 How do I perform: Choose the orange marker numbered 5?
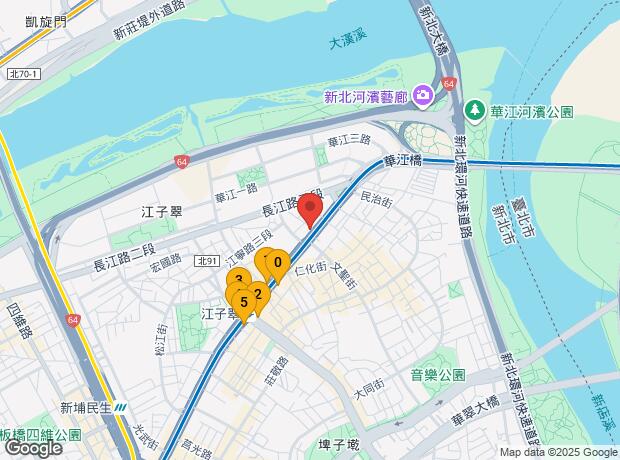[244, 305]
